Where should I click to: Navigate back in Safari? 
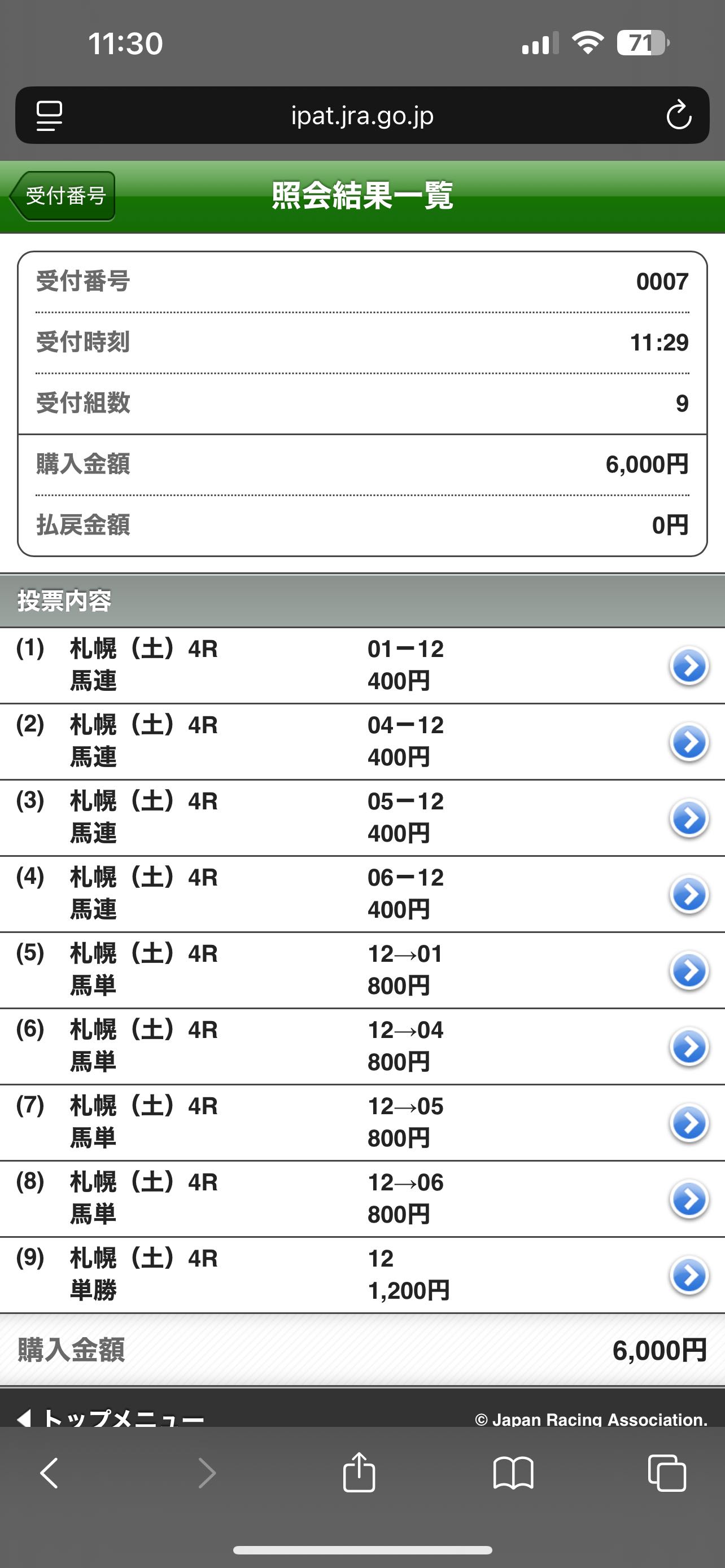pyautogui.click(x=50, y=1473)
